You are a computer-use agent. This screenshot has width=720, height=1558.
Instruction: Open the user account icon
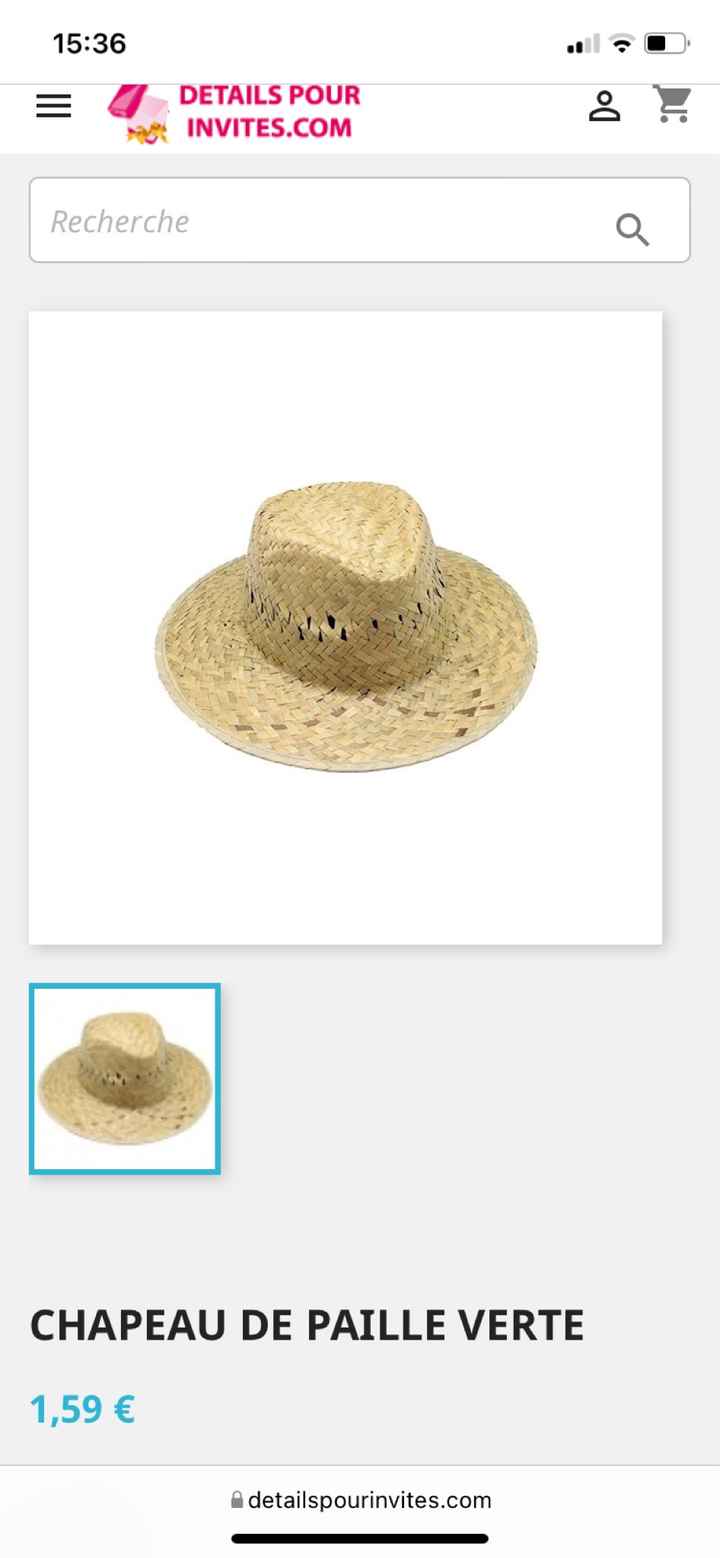pos(604,106)
